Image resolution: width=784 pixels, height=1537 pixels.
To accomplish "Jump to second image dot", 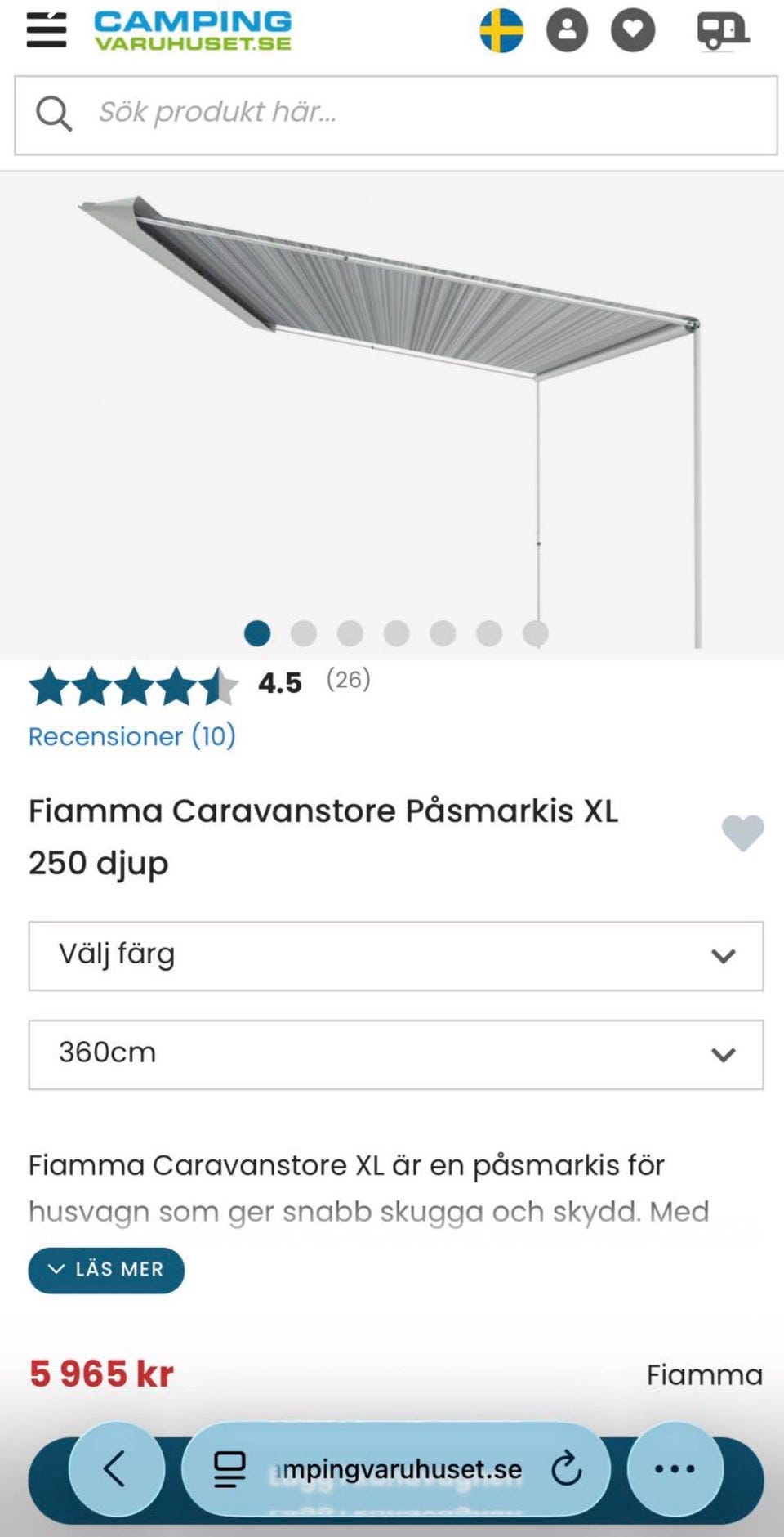I will click(x=304, y=633).
